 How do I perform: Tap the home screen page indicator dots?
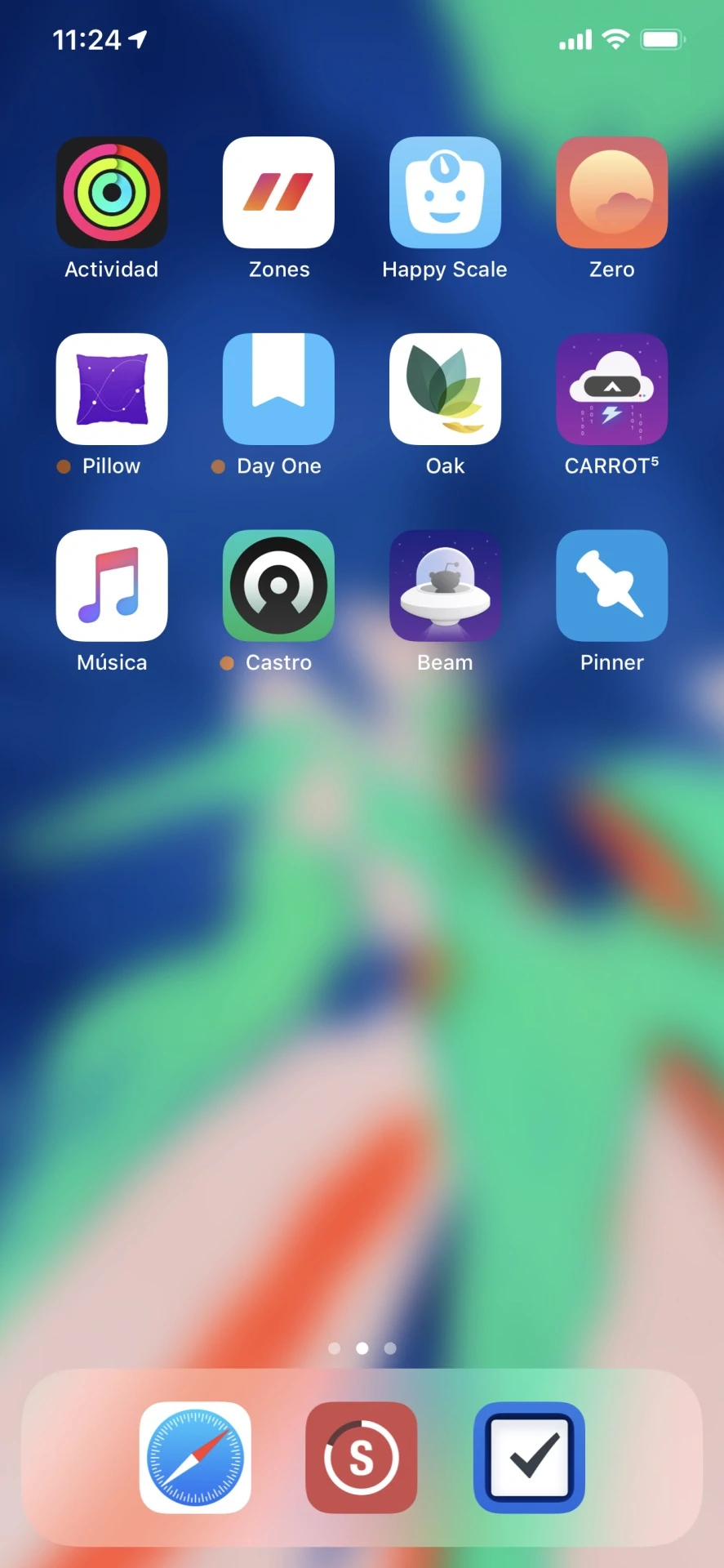(362, 1348)
